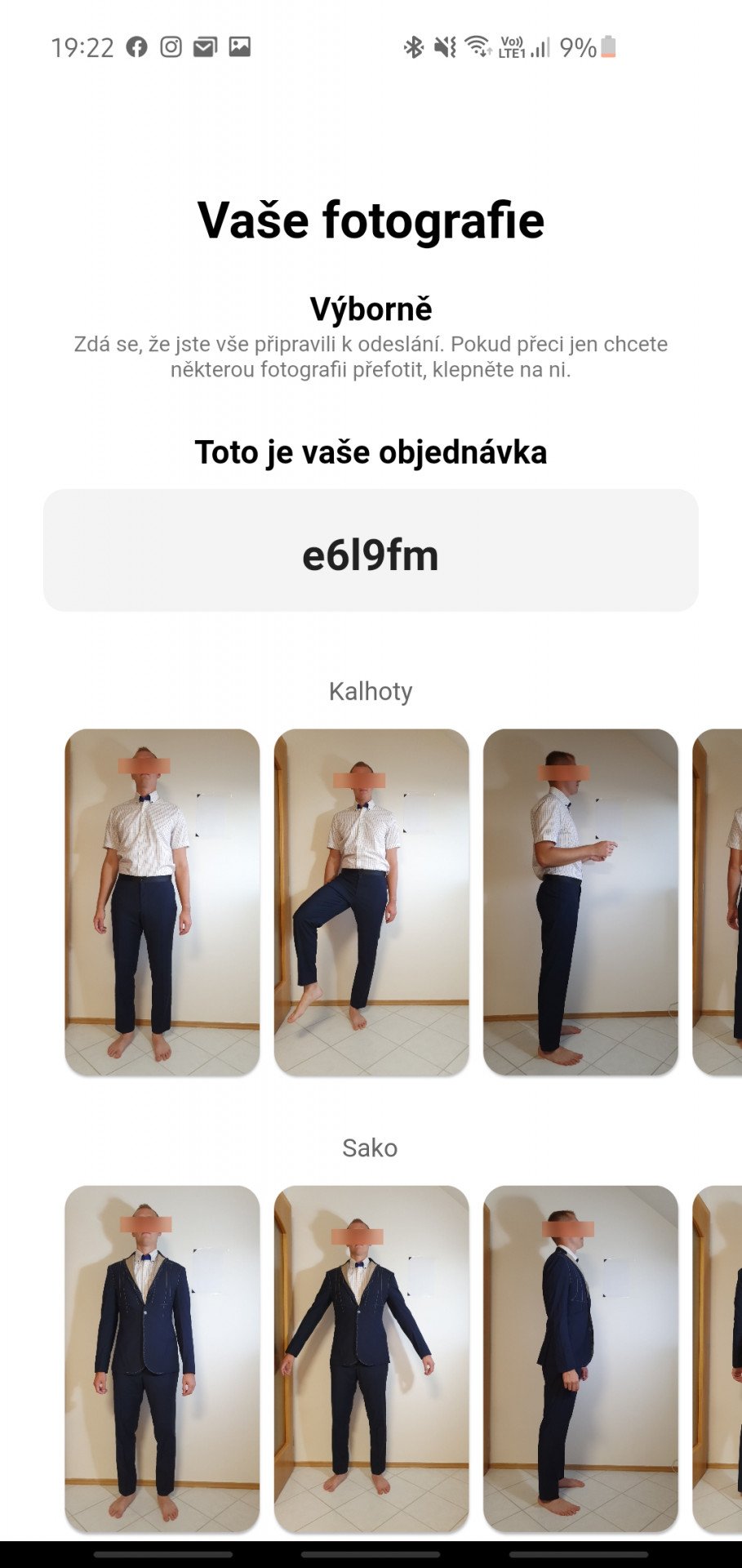Open the arms-out Sako photo
This screenshot has height=1568, width=742.
371,1359
